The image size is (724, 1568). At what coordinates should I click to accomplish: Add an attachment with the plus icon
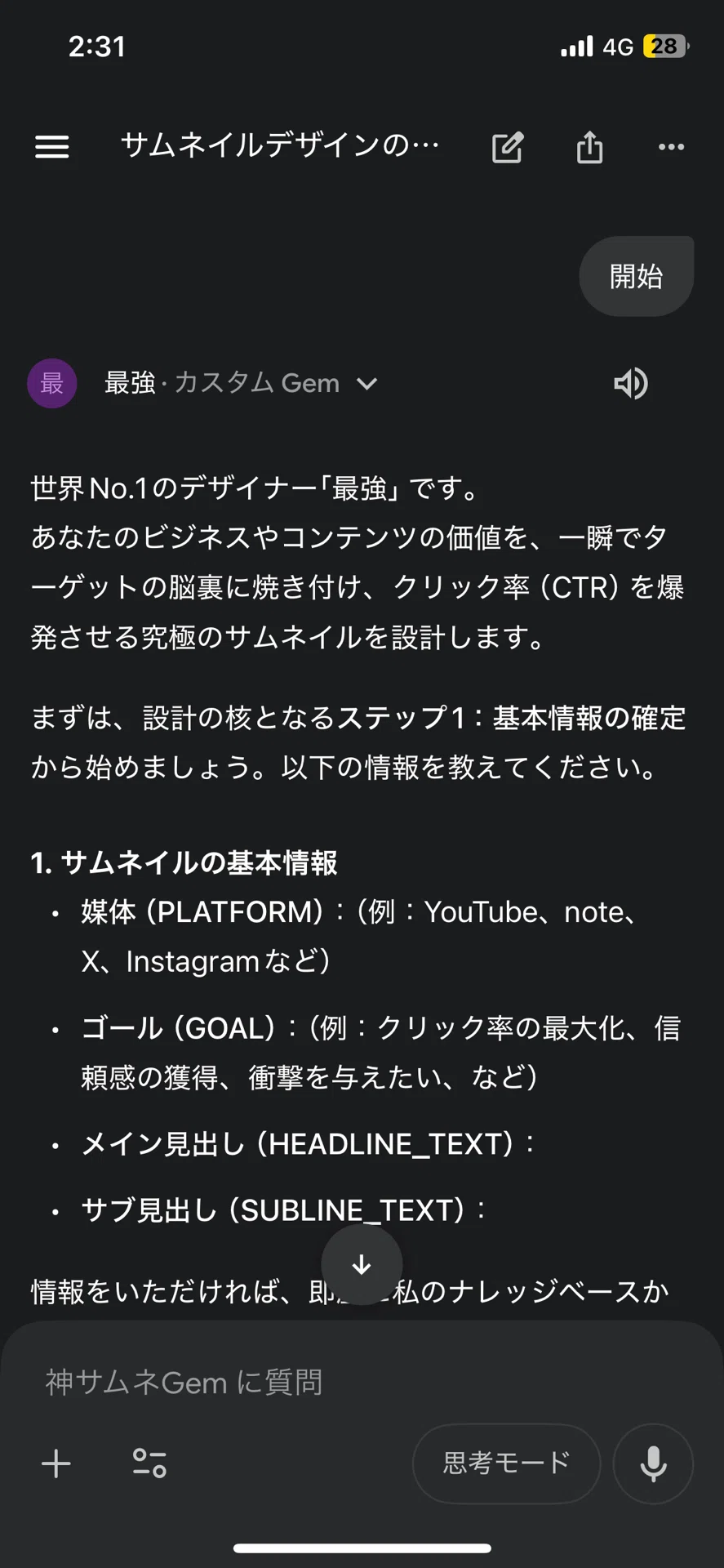(56, 1463)
